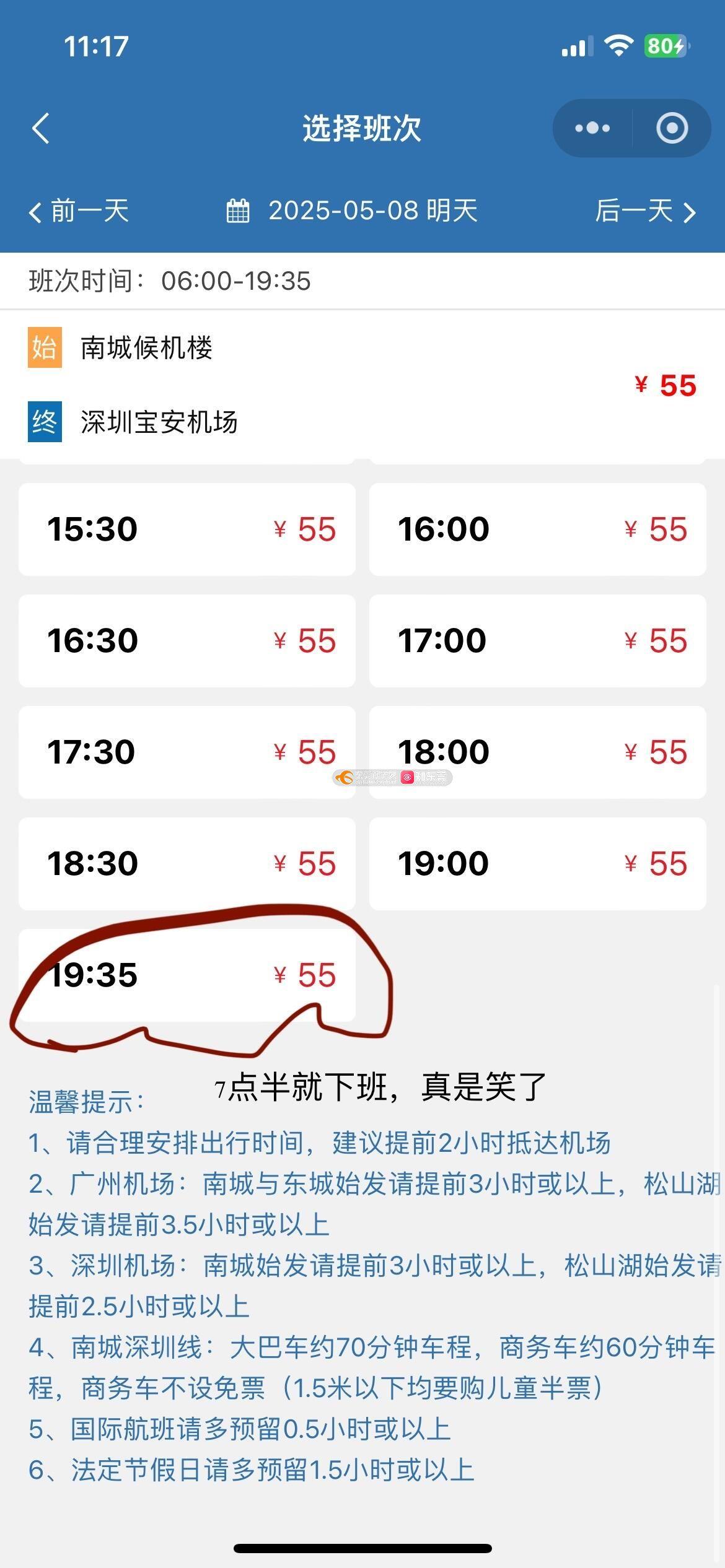Go back using the top-left arrow

pos(41,129)
